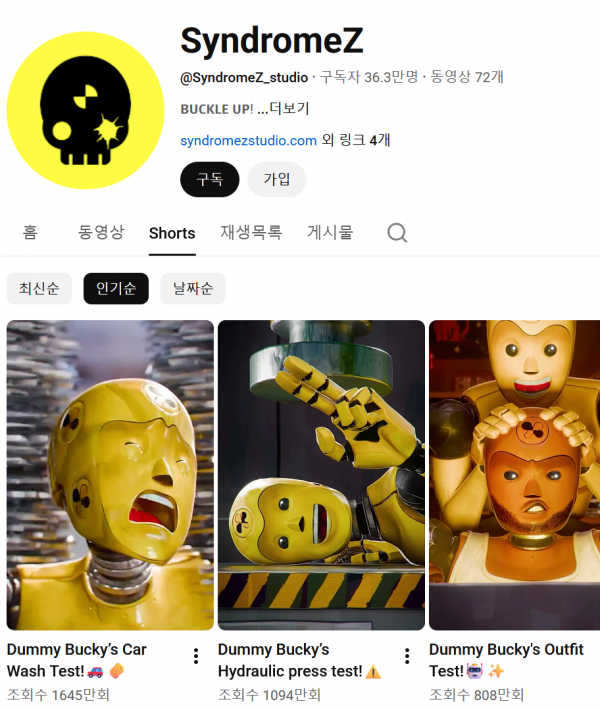The width and height of the screenshot is (600, 710).
Task: Tap the 가입 join button
Action: [x=277, y=180]
